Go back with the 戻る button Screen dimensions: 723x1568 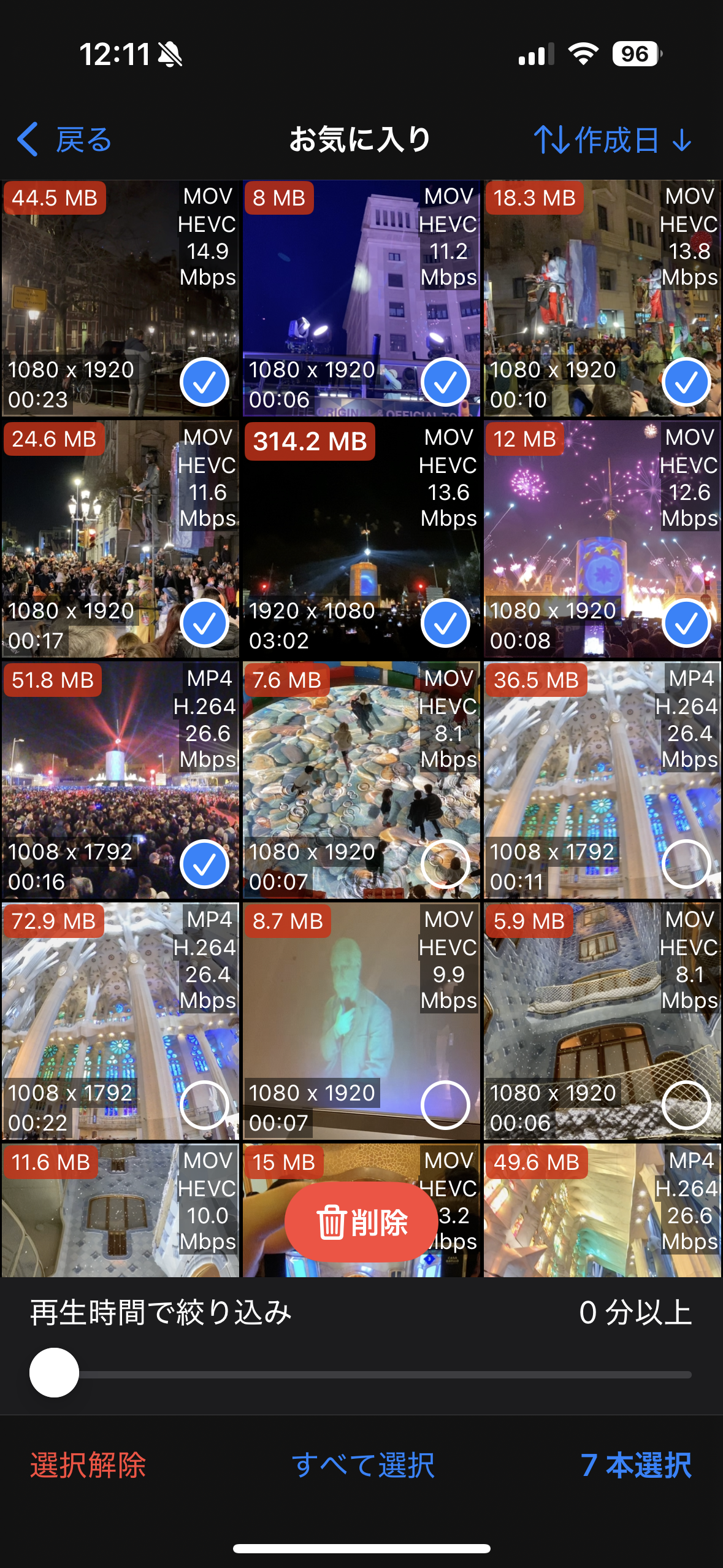tap(65, 140)
